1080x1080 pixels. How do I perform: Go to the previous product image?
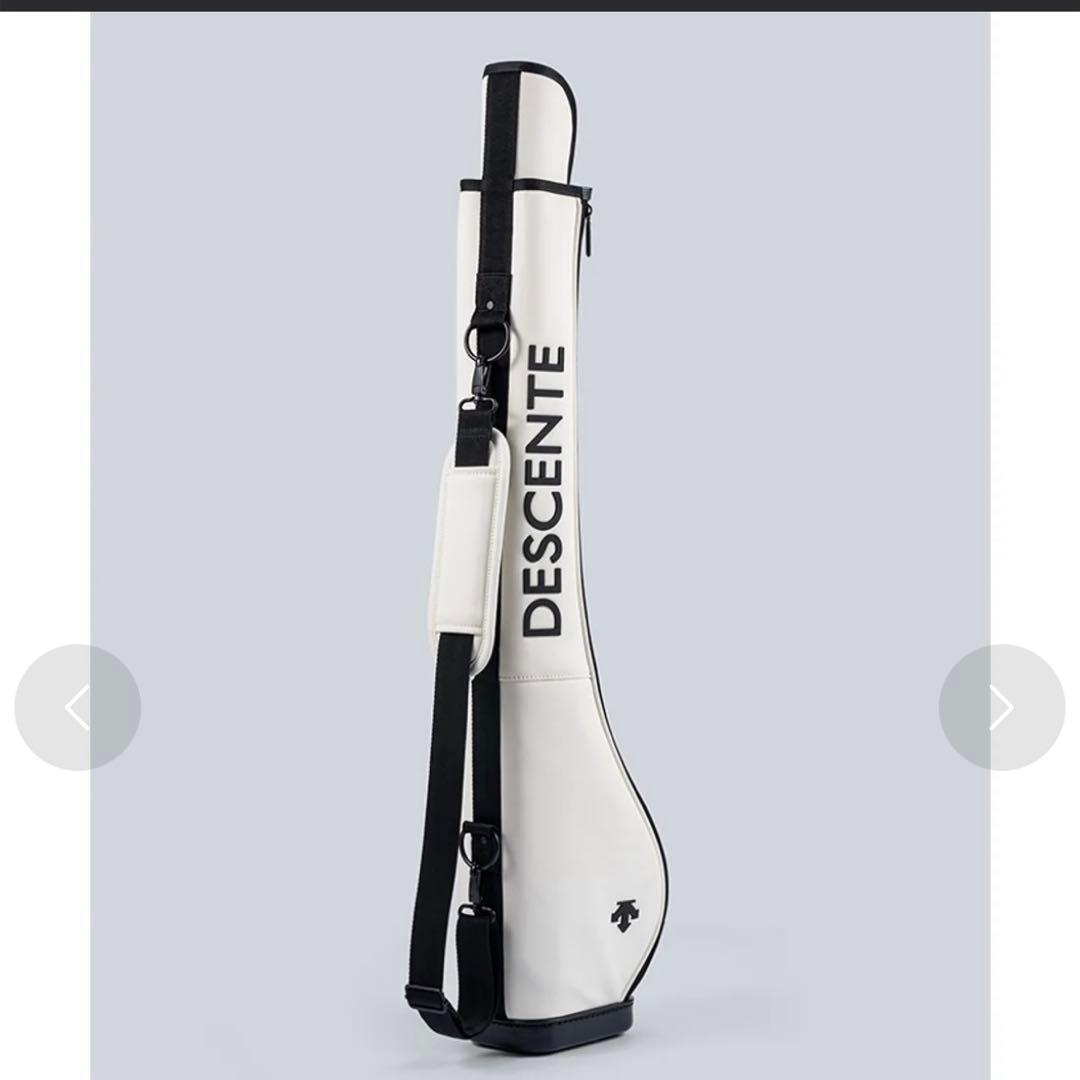pos(77,707)
